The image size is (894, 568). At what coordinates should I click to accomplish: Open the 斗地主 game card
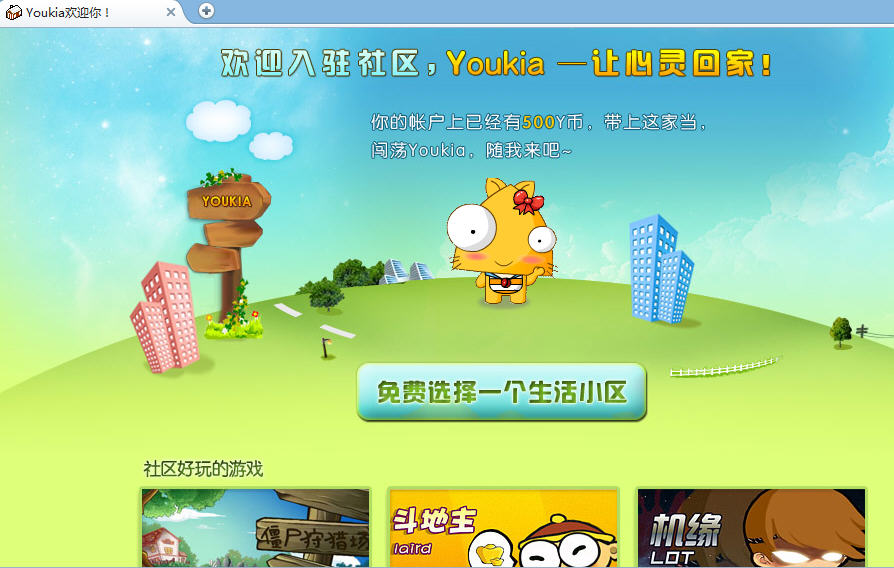[x=503, y=528]
